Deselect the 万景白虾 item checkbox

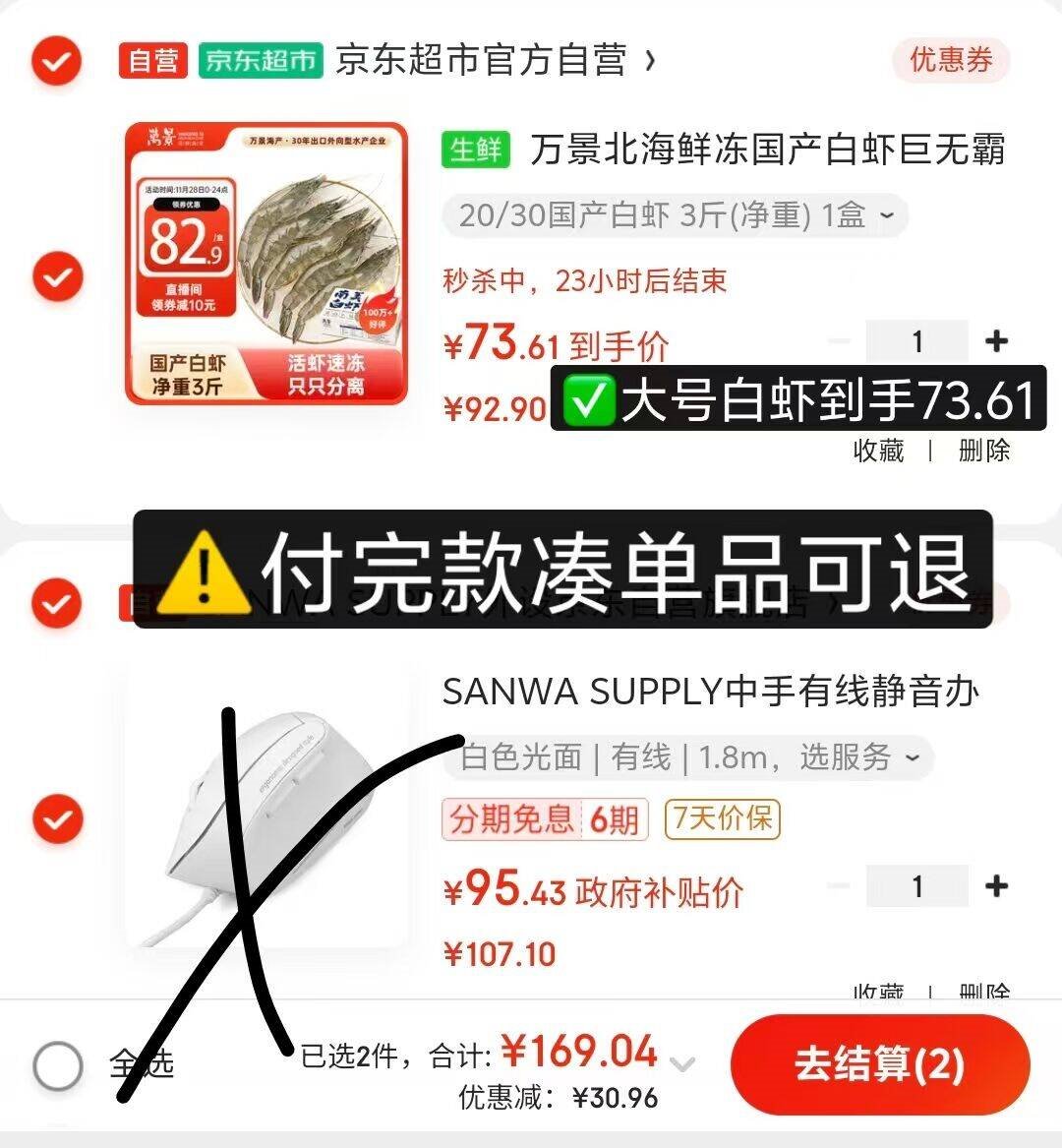(58, 275)
